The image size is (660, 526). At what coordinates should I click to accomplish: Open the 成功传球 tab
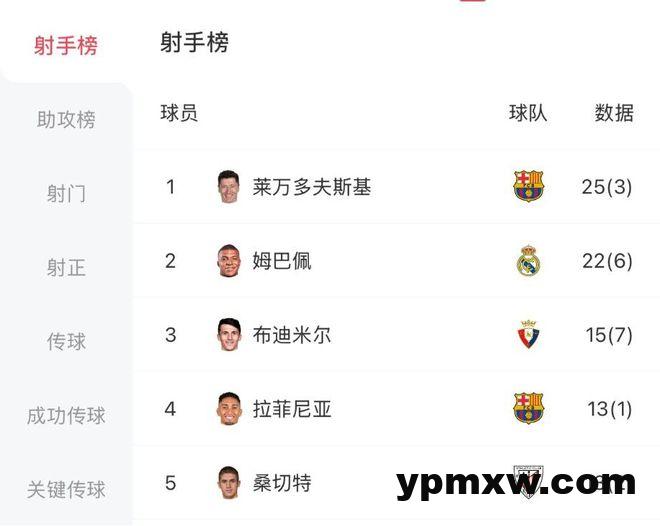point(66,416)
